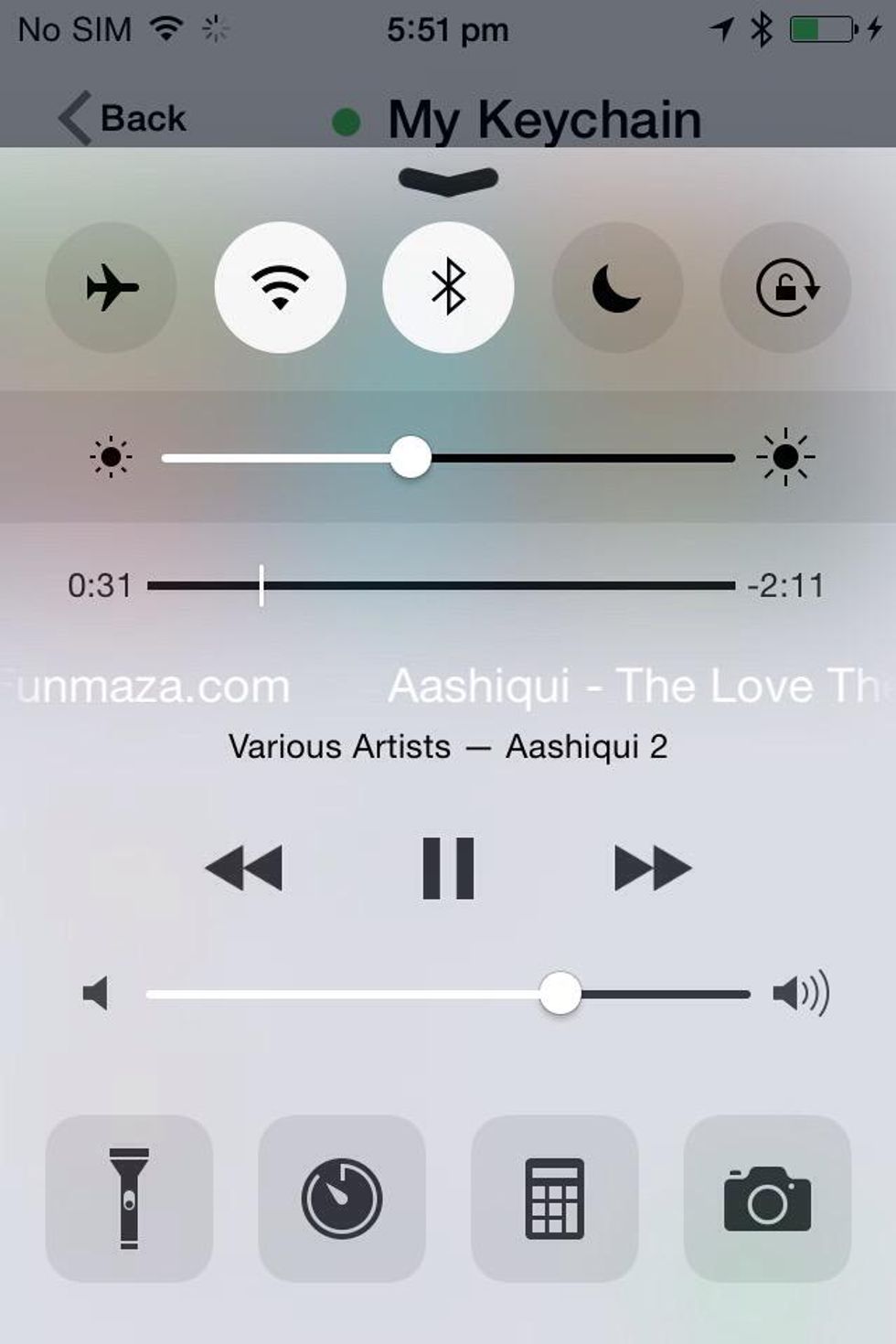
Task: Dismiss Control Center using the chevron handle
Action: tap(448, 180)
